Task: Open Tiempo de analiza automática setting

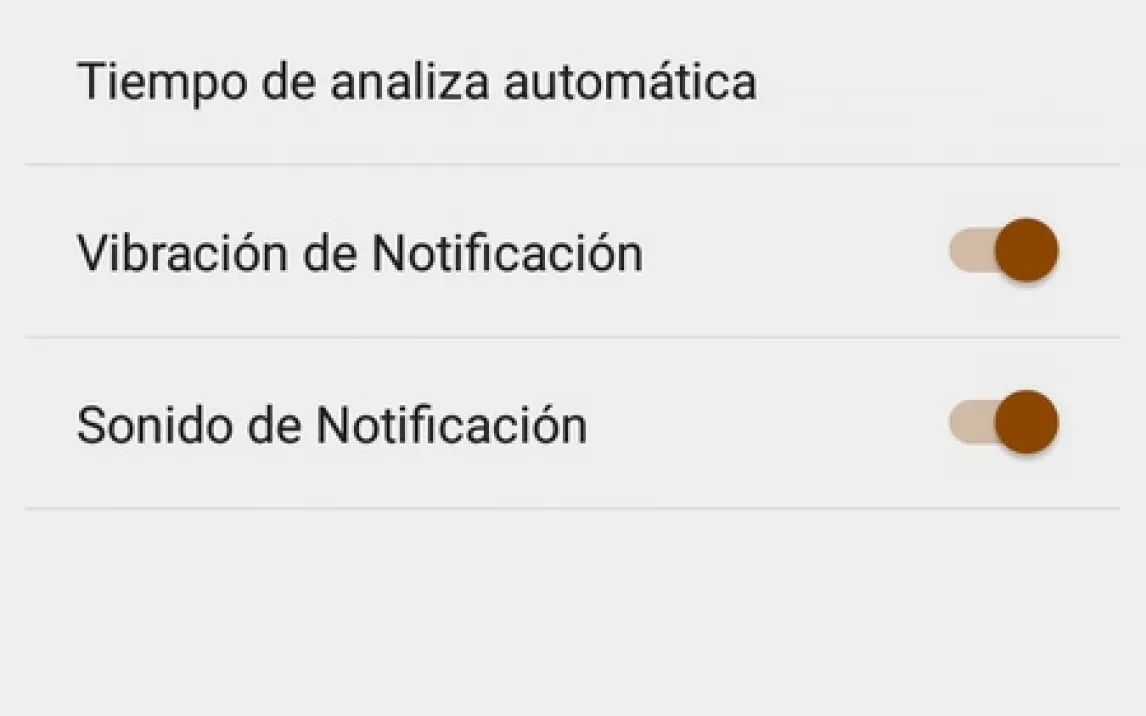Action: click(x=416, y=82)
